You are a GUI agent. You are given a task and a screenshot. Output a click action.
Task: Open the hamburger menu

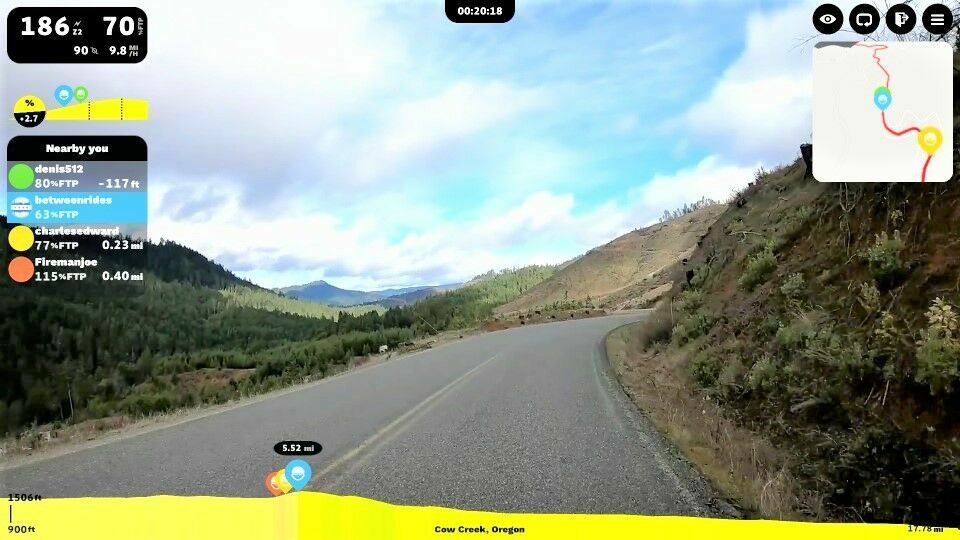click(937, 19)
